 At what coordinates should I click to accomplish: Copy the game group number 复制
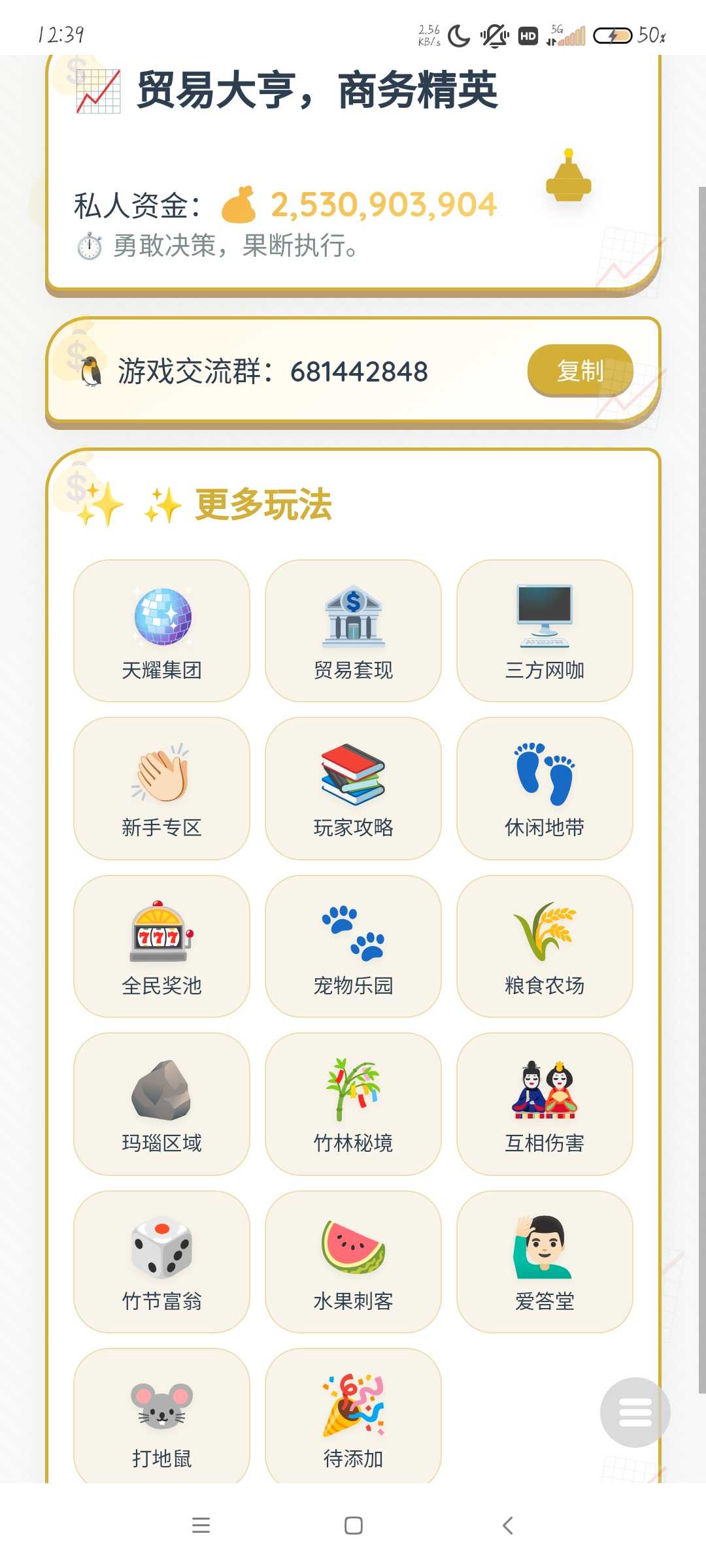pos(580,370)
